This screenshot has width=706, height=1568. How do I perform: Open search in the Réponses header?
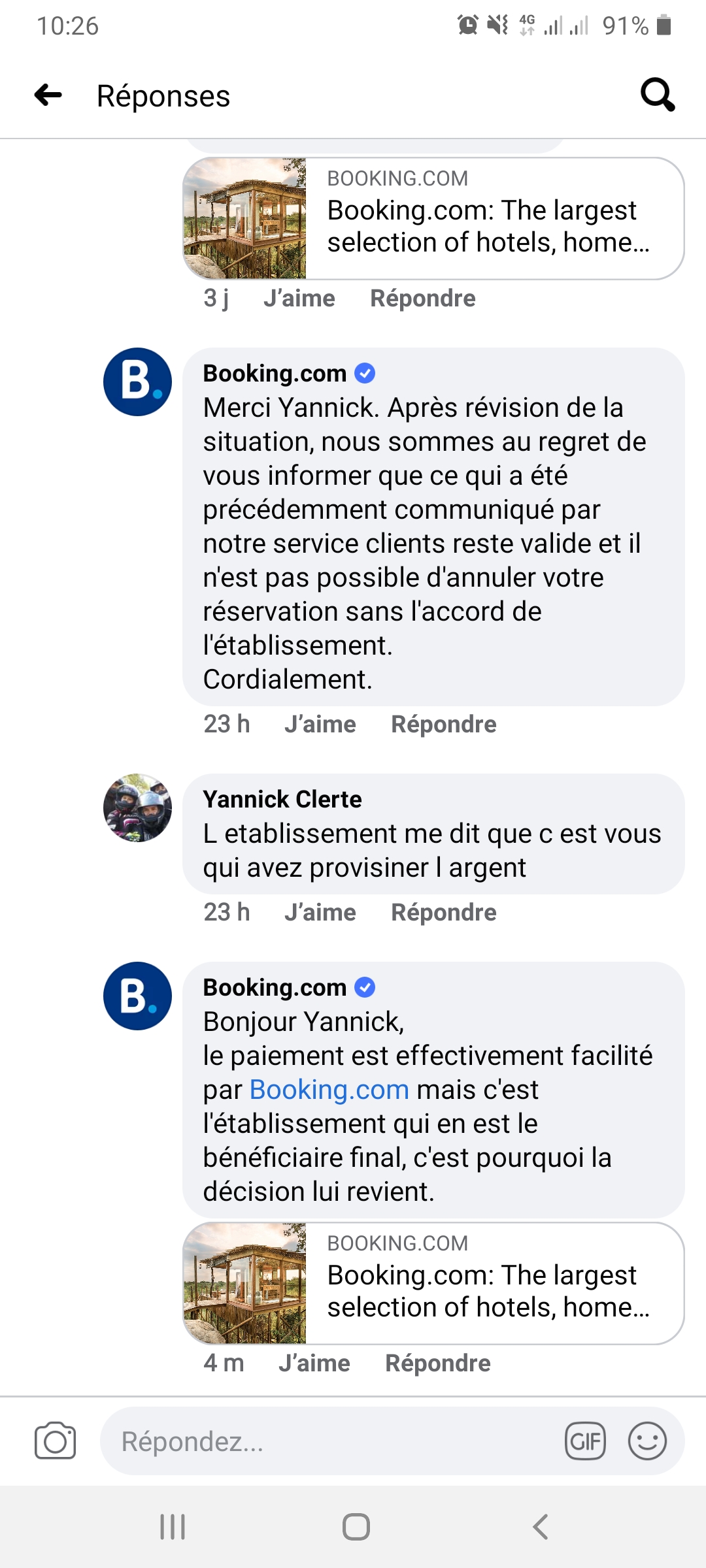tap(657, 95)
